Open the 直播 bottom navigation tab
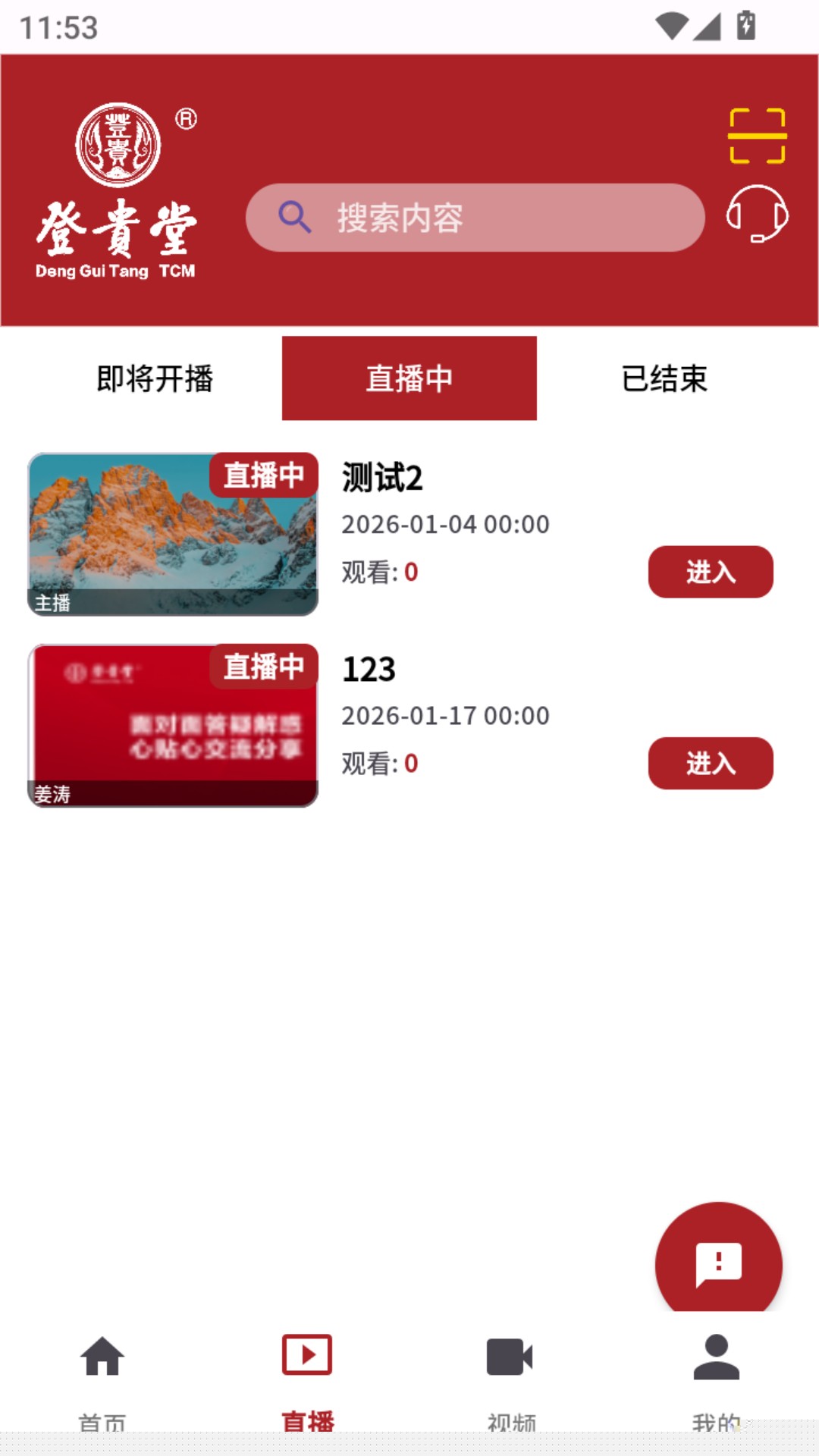This screenshot has height=1456, width=819. 307,1374
